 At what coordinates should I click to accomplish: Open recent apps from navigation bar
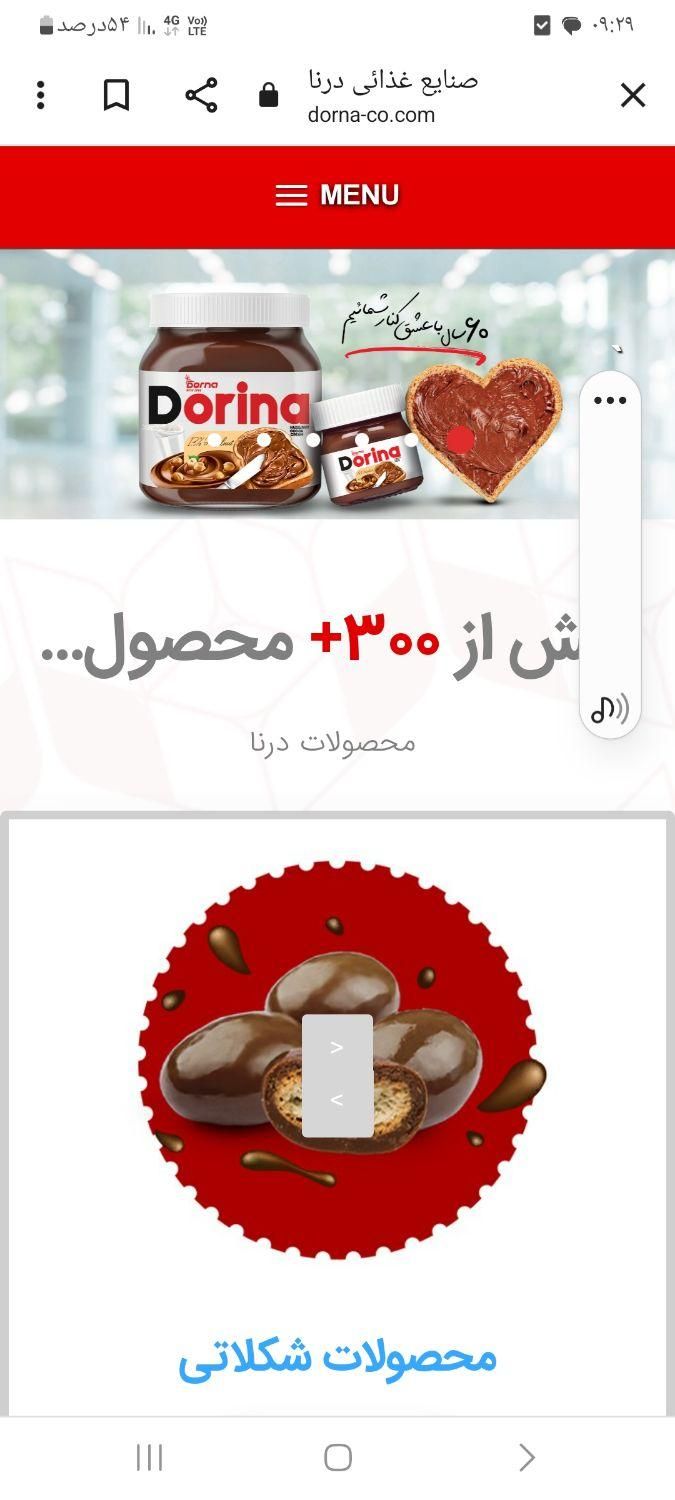pyautogui.click(x=149, y=1458)
